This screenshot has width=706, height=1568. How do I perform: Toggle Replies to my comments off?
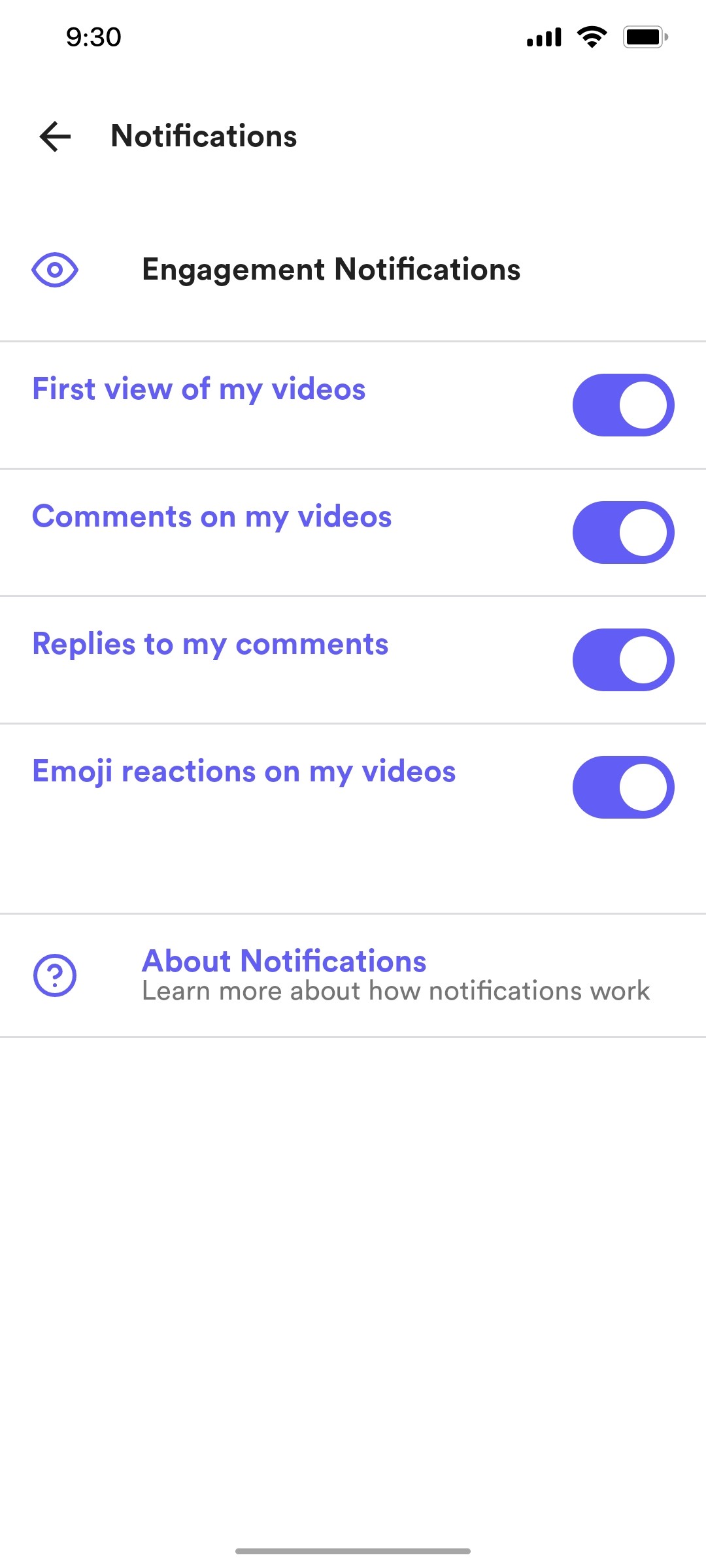[622, 659]
